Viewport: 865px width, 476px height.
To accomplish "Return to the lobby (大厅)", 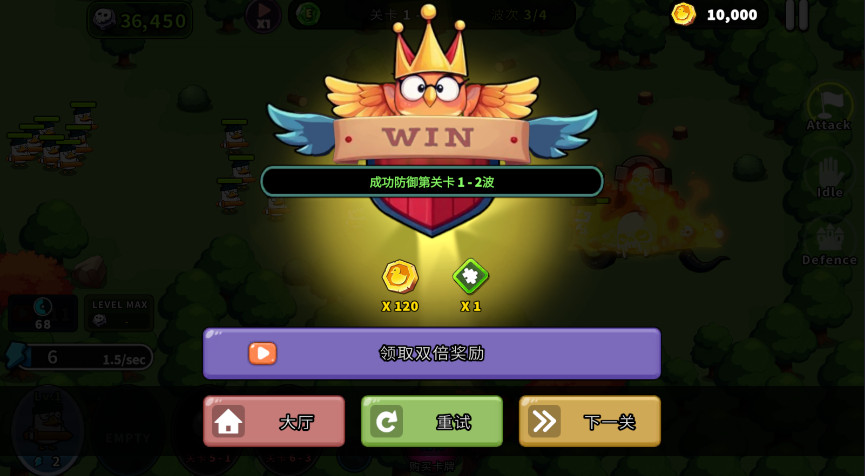I will (x=274, y=421).
